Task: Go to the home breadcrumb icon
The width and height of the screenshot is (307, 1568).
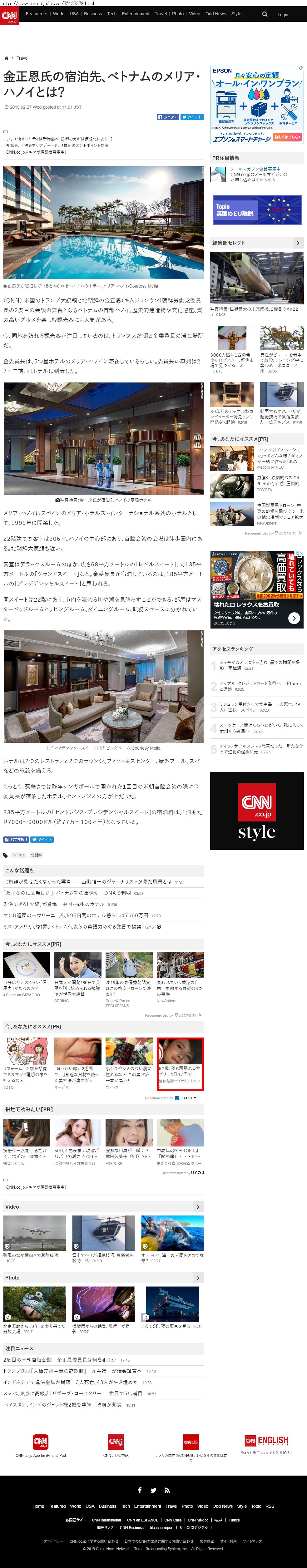Action: [7, 58]
